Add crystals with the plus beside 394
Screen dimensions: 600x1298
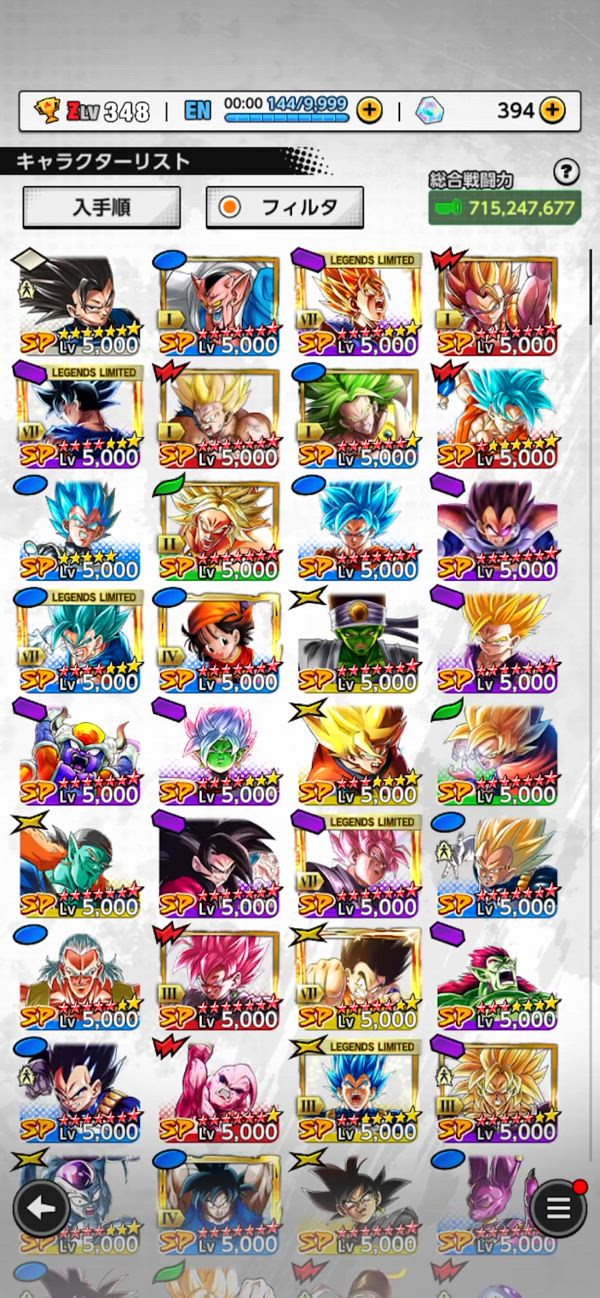pyautogui.click(x=553, y=110)
